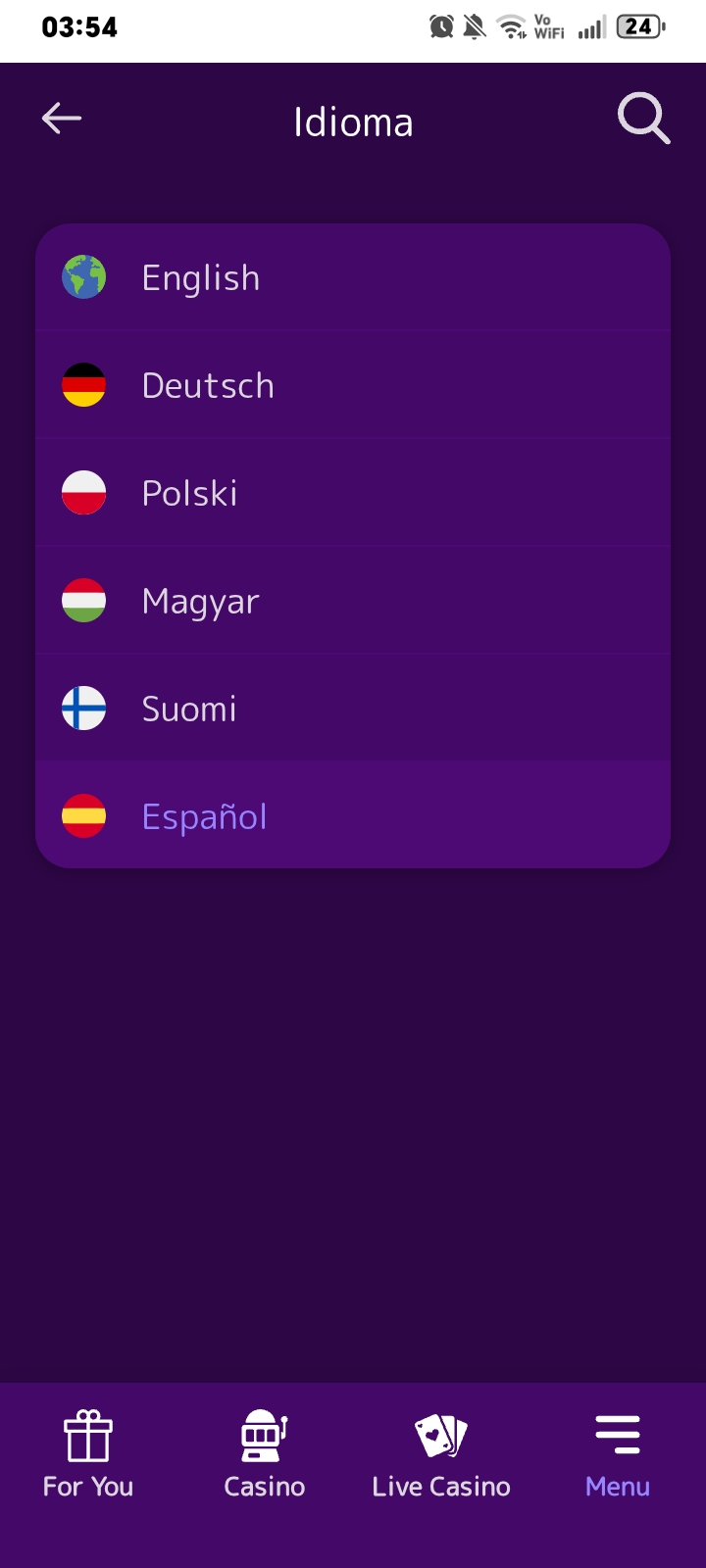
Task: Switch language to Polski
Action: pyautogui.click(x=353, y=493)
